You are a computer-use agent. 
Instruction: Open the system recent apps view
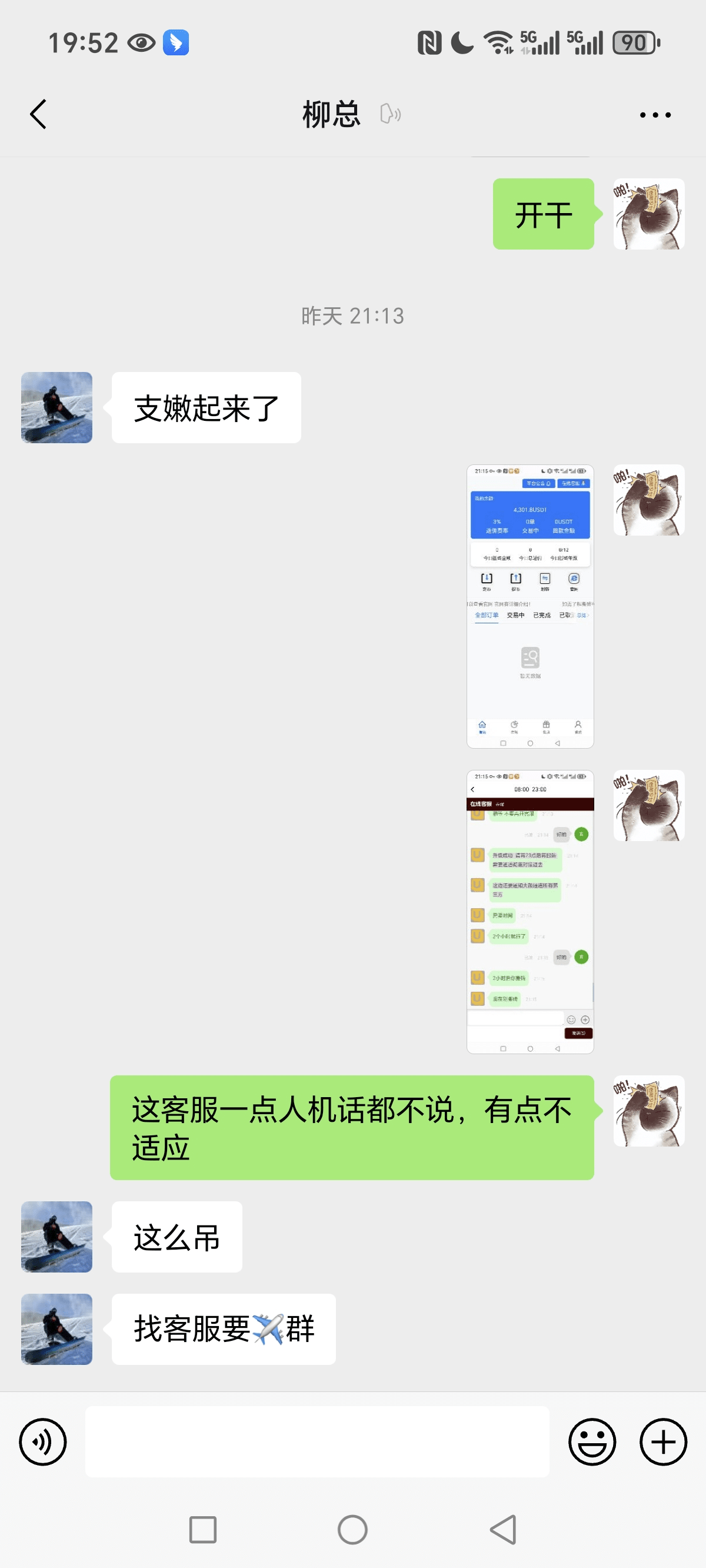click(x=202, y=1529)
